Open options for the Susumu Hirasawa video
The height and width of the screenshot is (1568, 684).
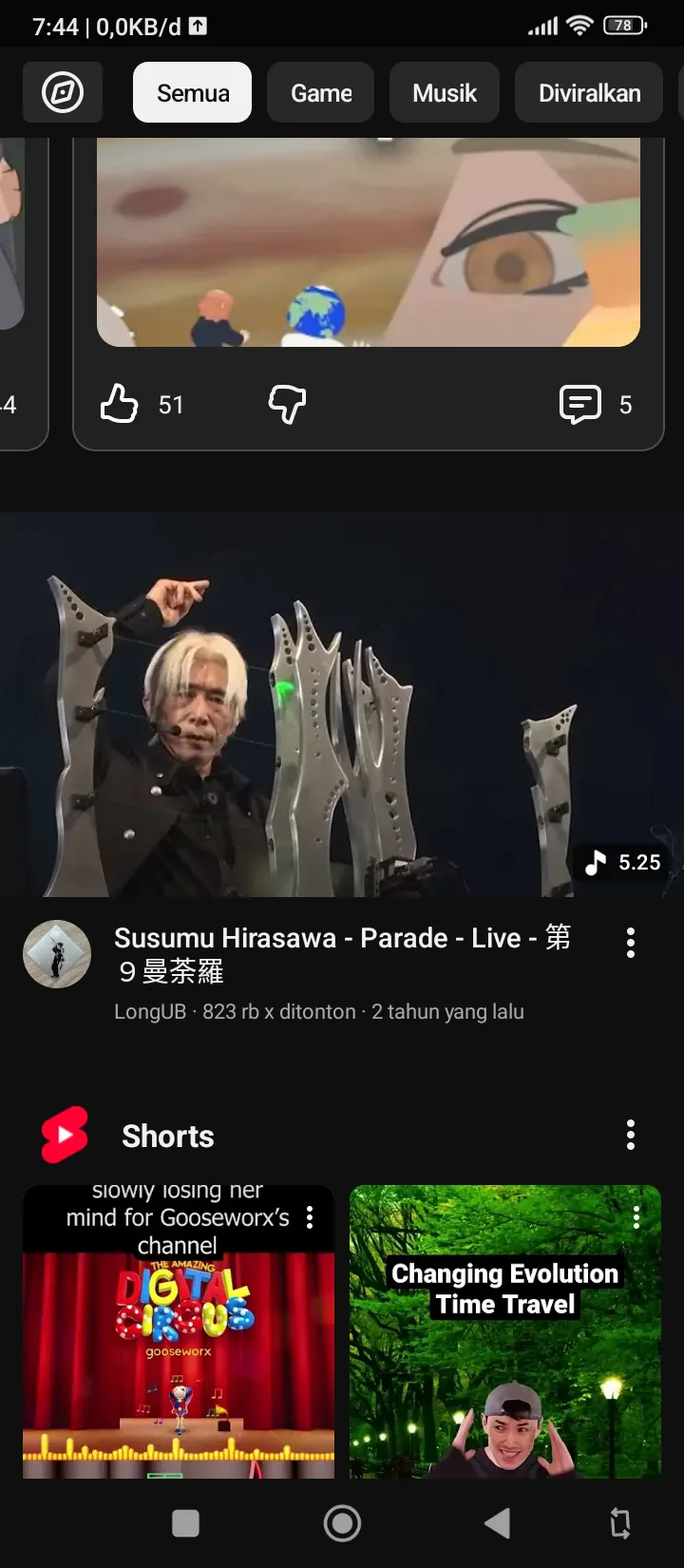(630, 943)
